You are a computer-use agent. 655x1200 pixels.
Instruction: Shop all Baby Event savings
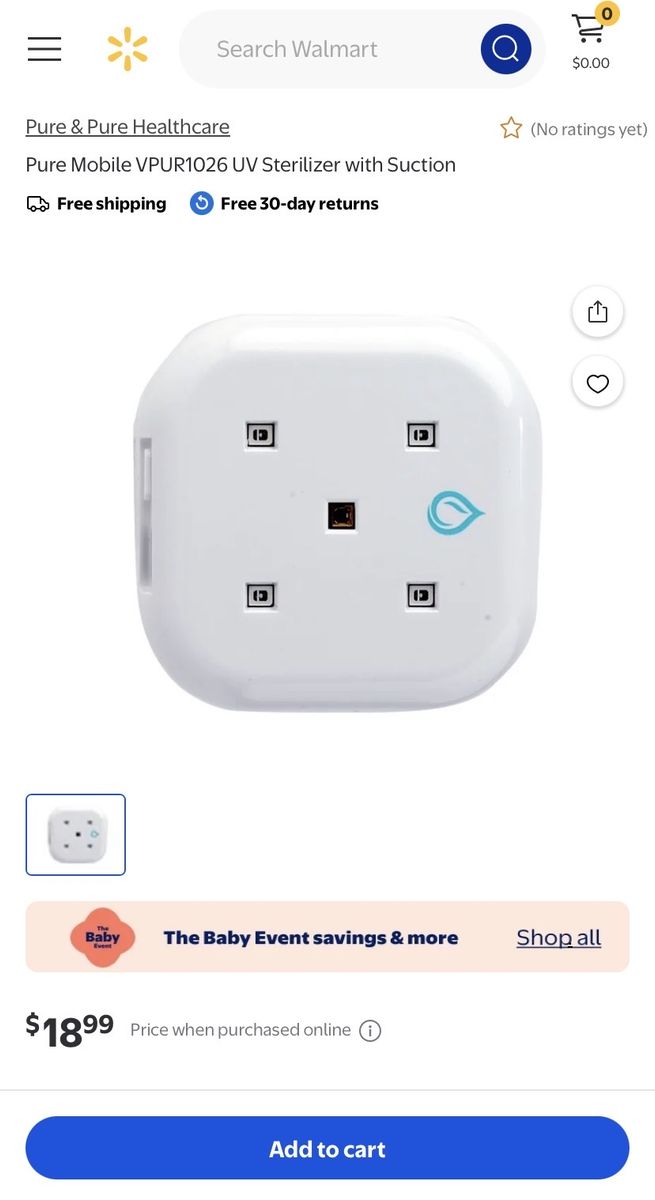tap(558, 937)
